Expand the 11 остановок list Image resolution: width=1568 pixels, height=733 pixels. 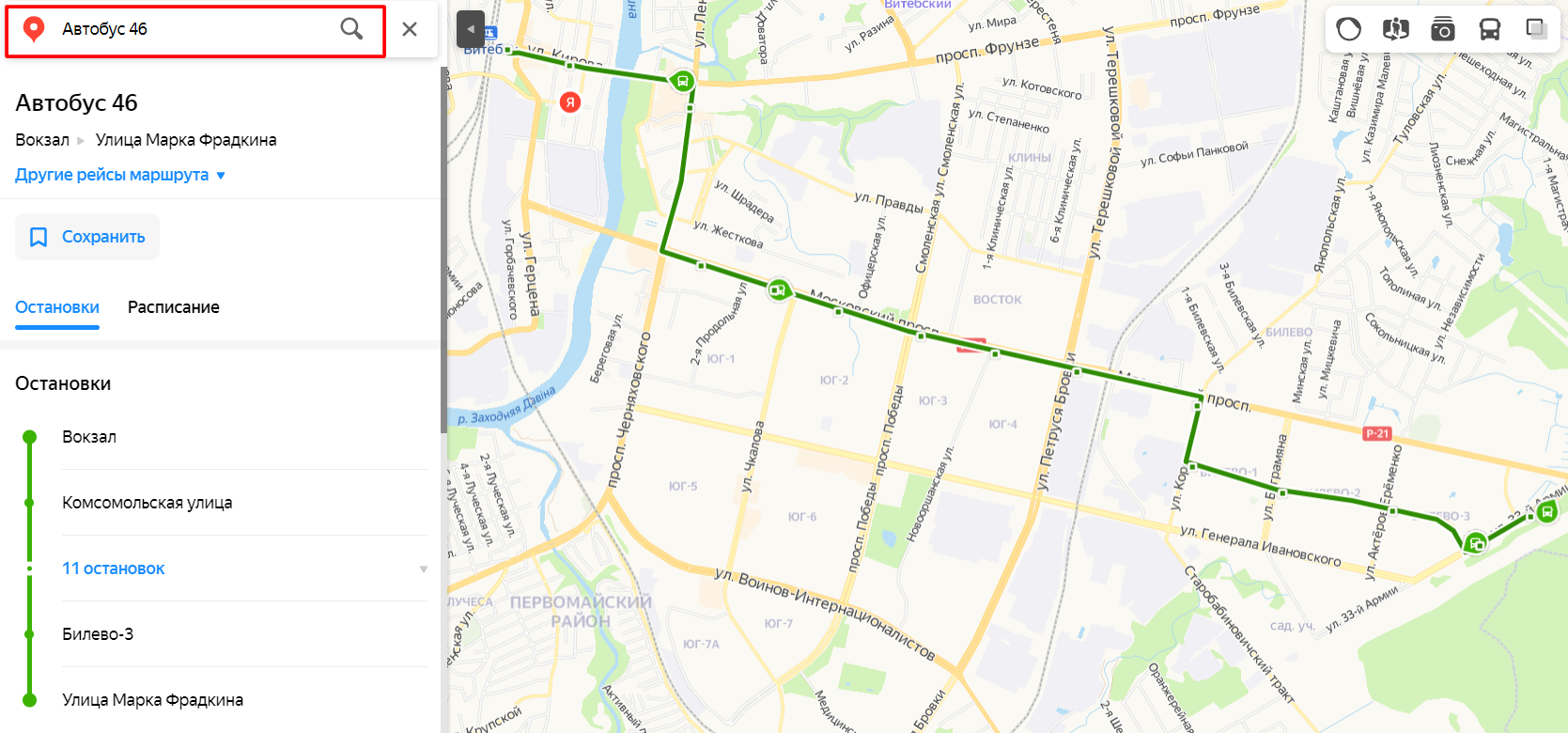point(114,569)
